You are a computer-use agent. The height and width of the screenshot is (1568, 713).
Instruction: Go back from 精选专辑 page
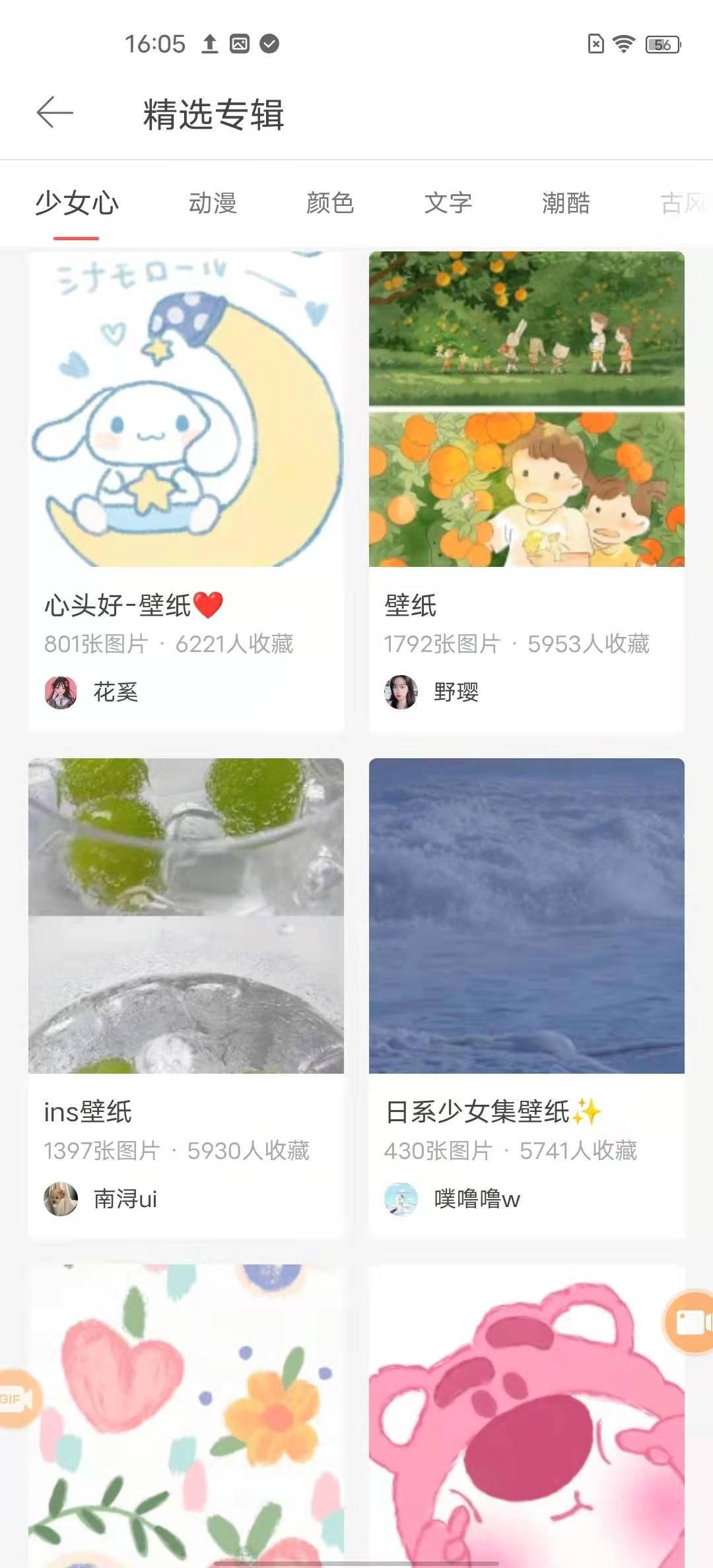tap(55, 112)
